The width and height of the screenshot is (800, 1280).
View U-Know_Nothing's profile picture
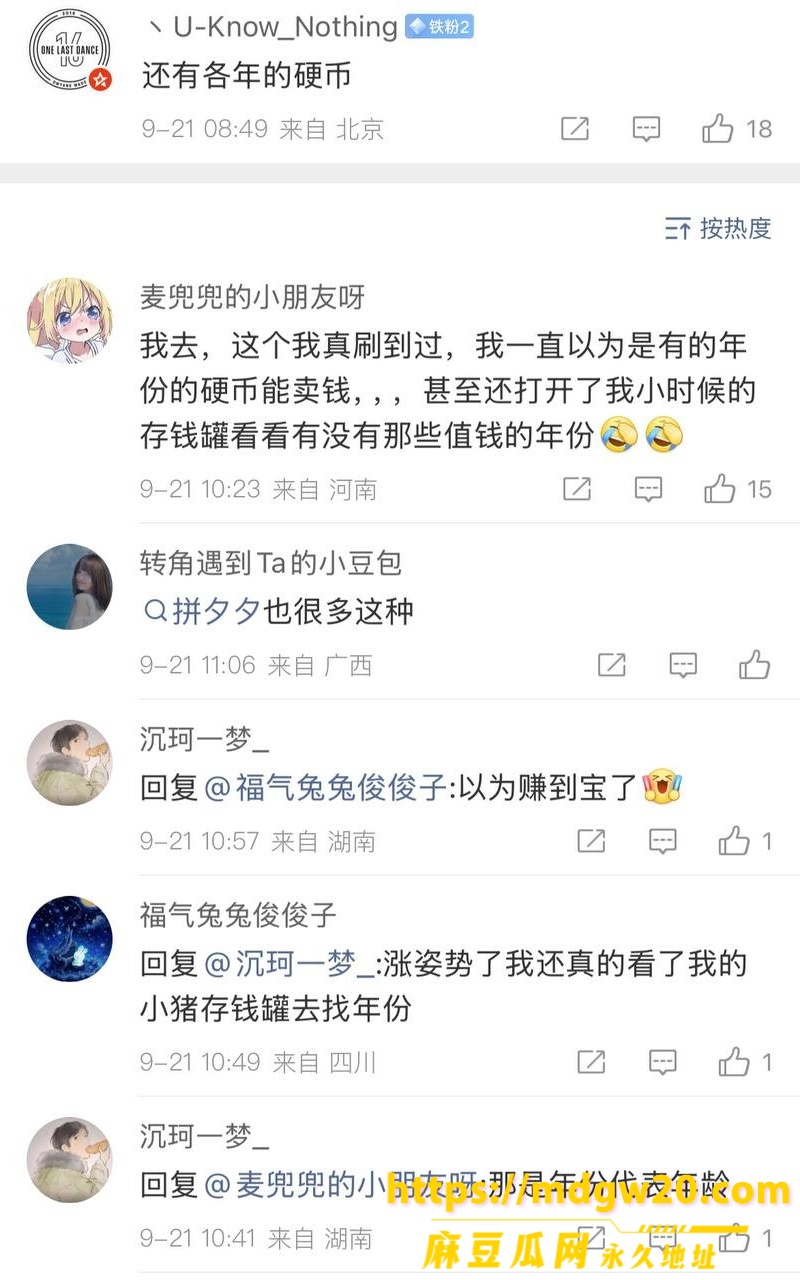tap(69, 52)
